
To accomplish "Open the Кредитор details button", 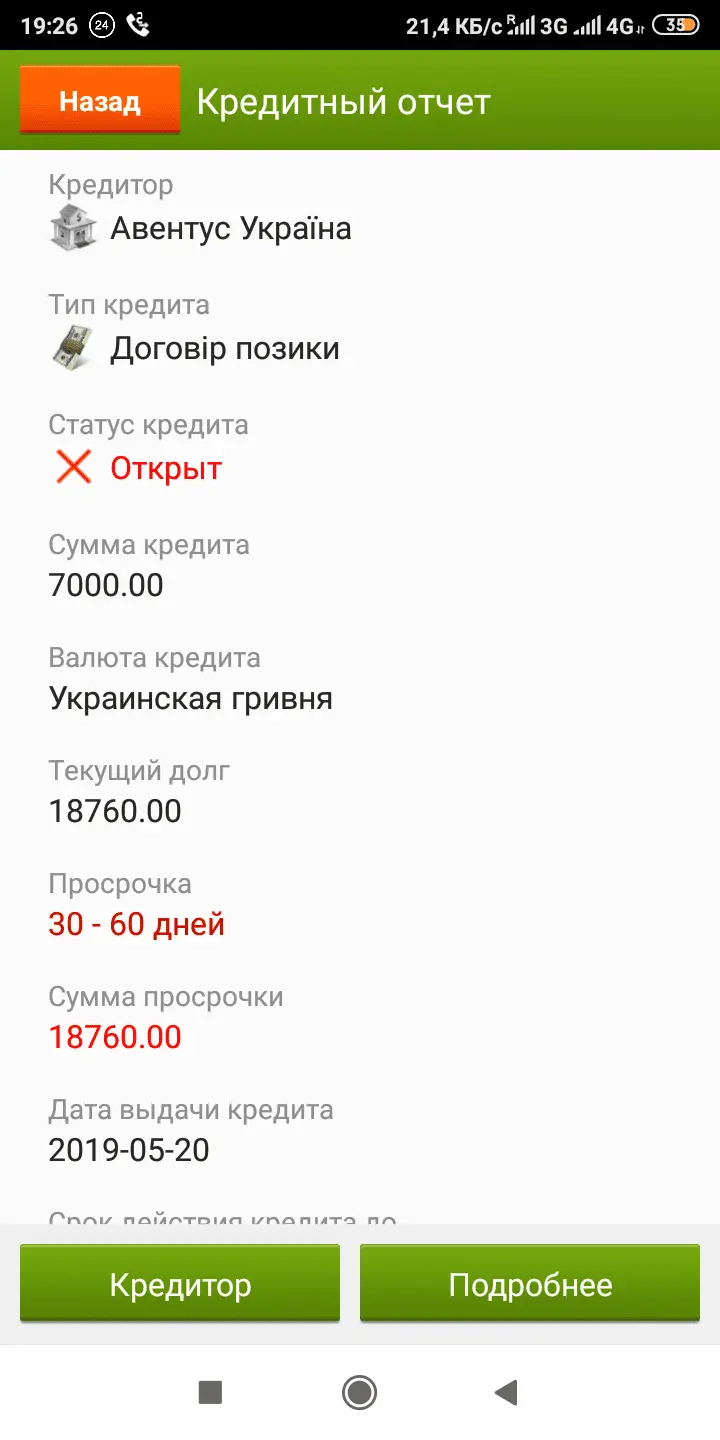I will coord(180,1284).
